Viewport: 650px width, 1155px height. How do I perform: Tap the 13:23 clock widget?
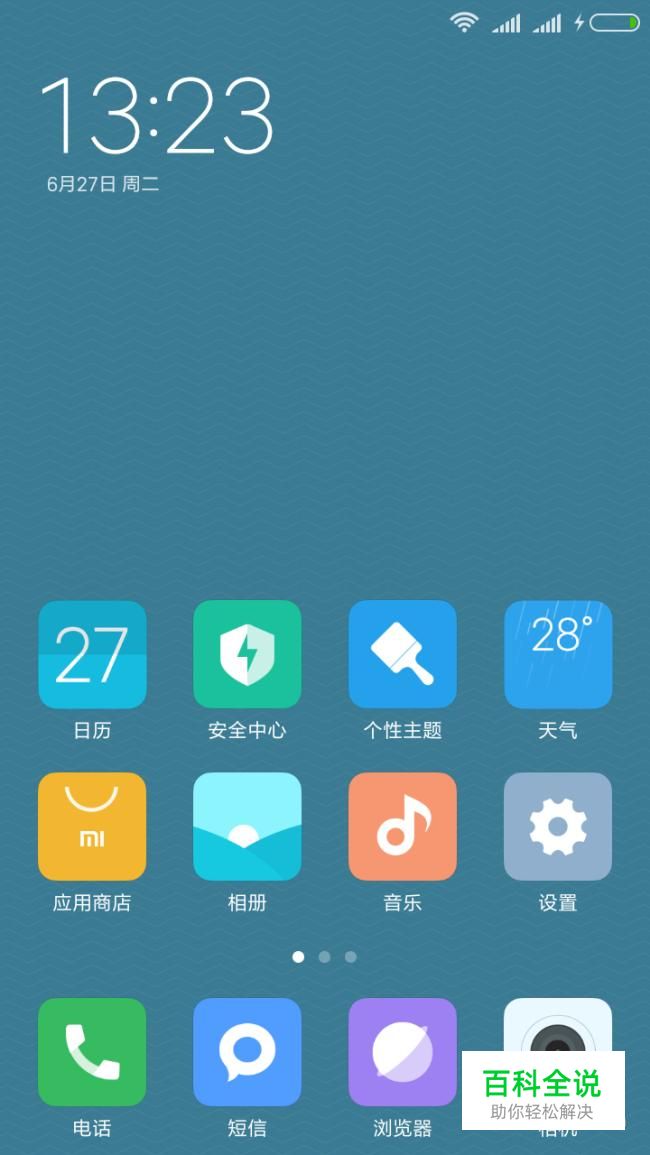point(157,116)
